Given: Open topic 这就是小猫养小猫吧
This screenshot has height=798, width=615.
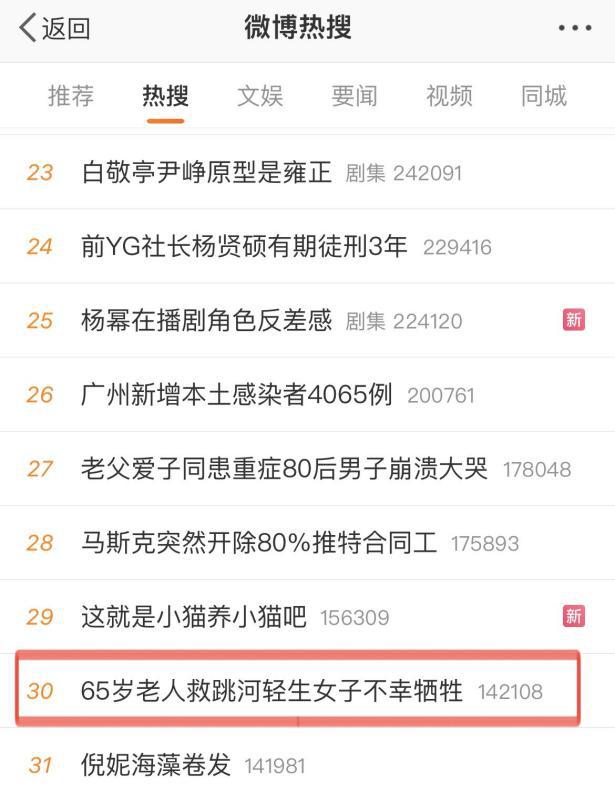Looking at the screenshot, I should click(x=193, y=617).
